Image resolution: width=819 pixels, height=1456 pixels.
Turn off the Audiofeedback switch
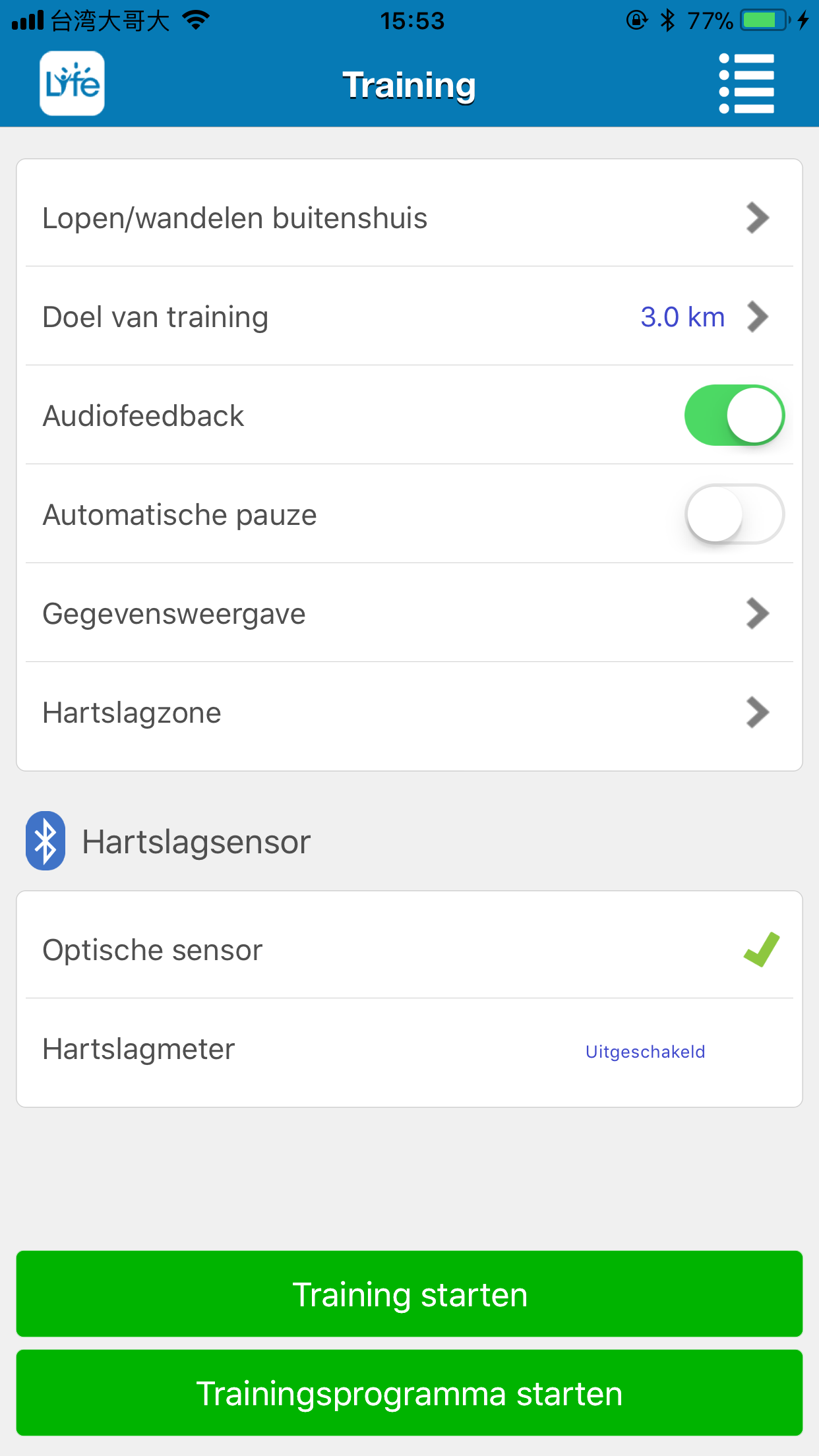click(734, 415)
